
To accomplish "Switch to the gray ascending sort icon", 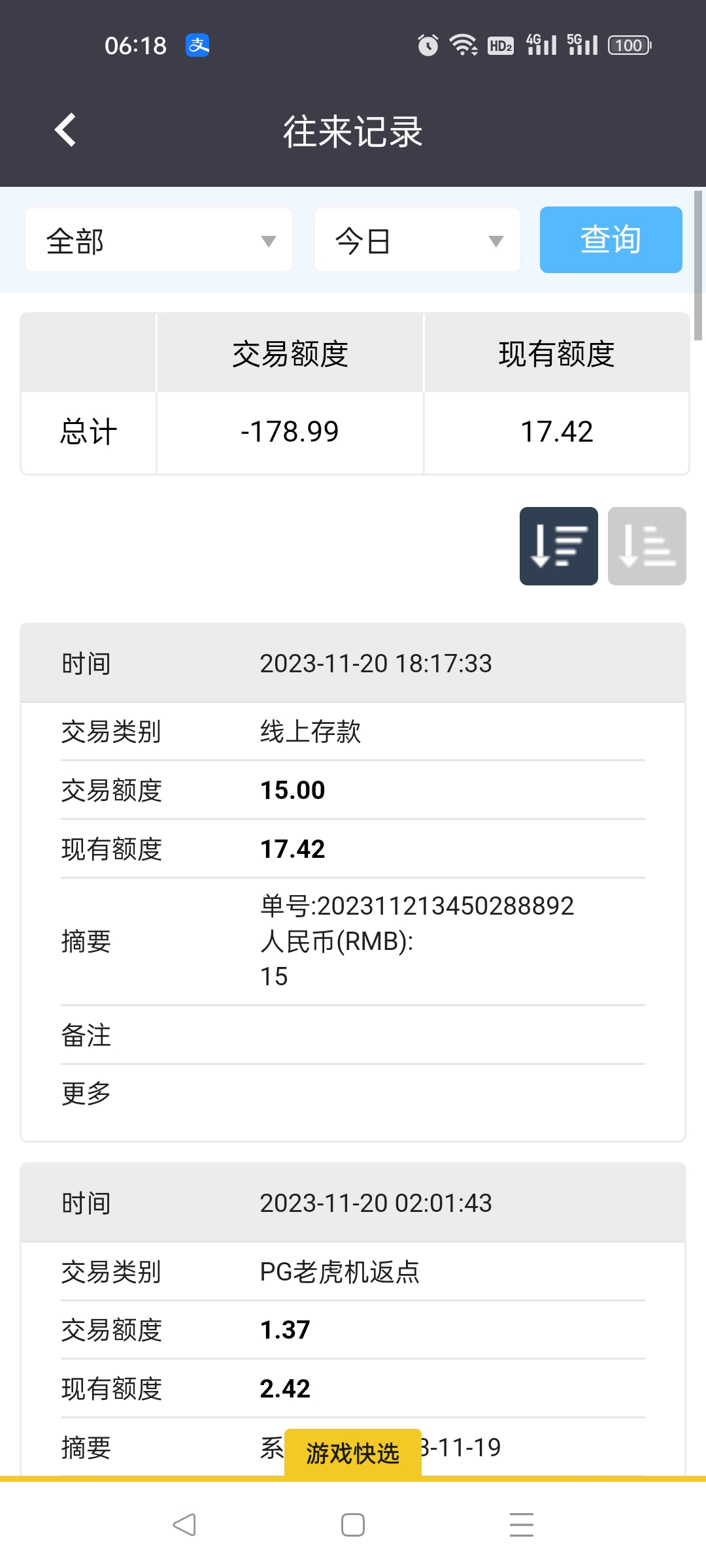I will click(x=647, y=546).
